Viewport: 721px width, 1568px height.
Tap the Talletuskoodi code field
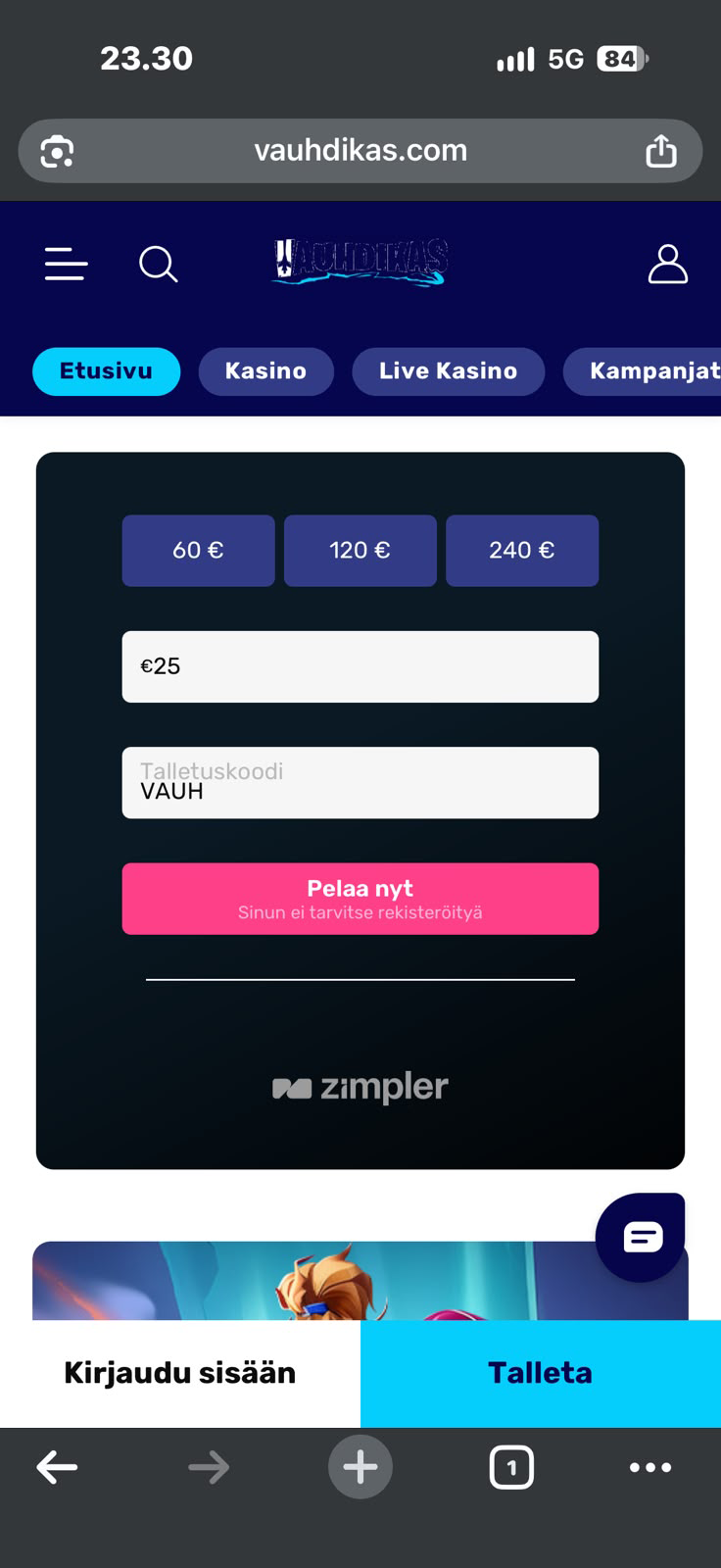tap(360, 782)
